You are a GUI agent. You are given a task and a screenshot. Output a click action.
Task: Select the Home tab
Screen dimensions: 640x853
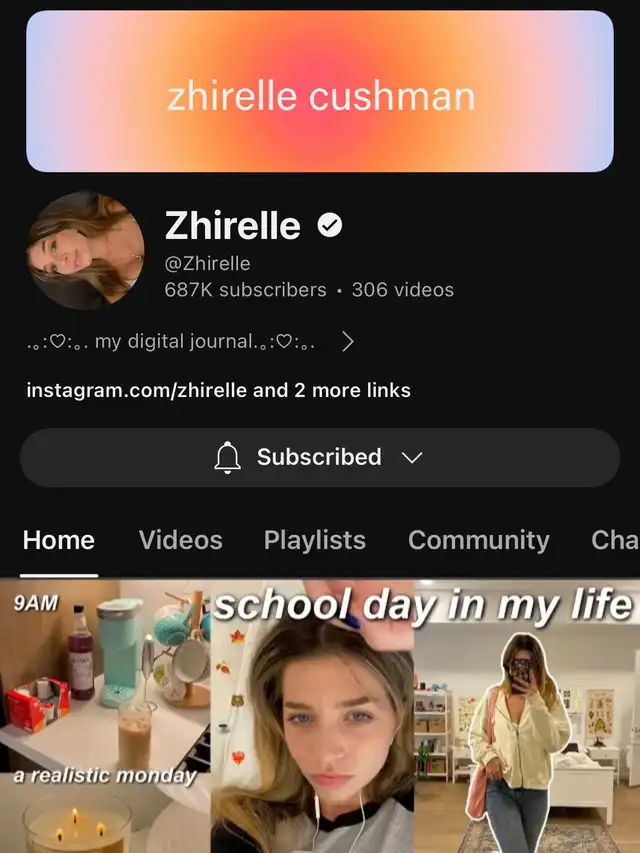tap(58, 540)
